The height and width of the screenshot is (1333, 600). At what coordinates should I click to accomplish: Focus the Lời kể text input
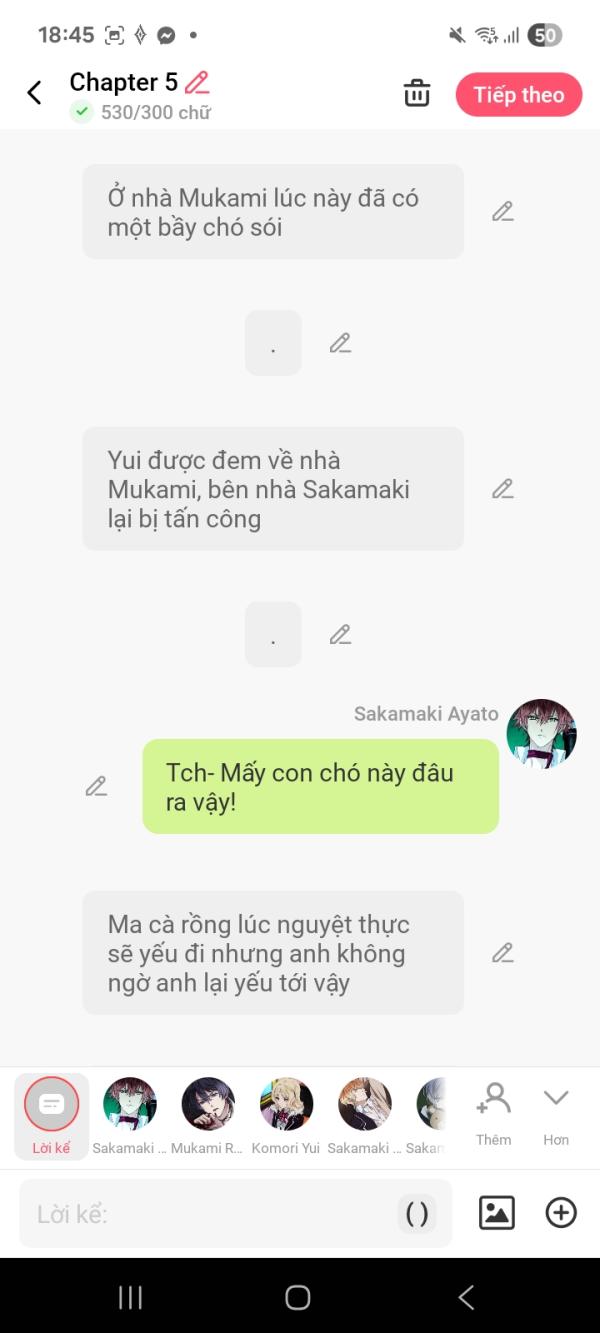[210, 1214]
